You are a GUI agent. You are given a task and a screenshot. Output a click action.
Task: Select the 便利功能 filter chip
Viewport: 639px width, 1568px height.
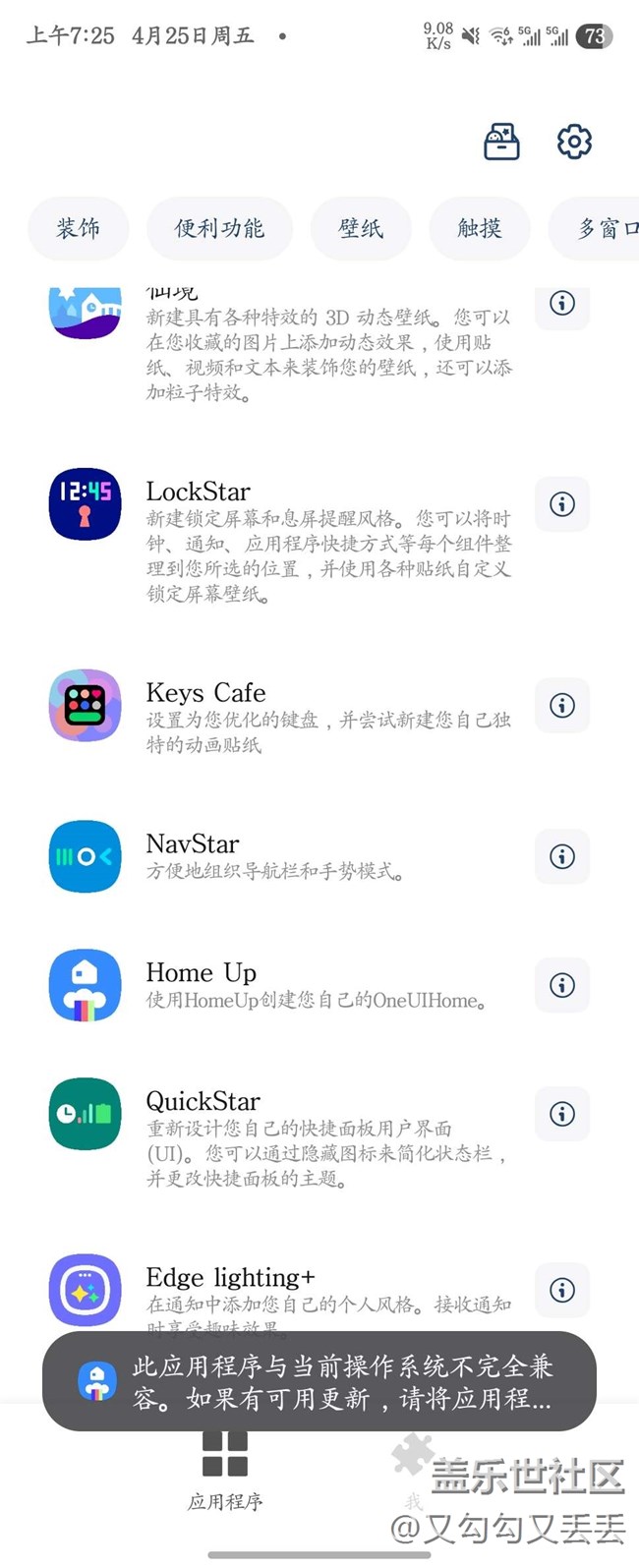click(219, 228)
